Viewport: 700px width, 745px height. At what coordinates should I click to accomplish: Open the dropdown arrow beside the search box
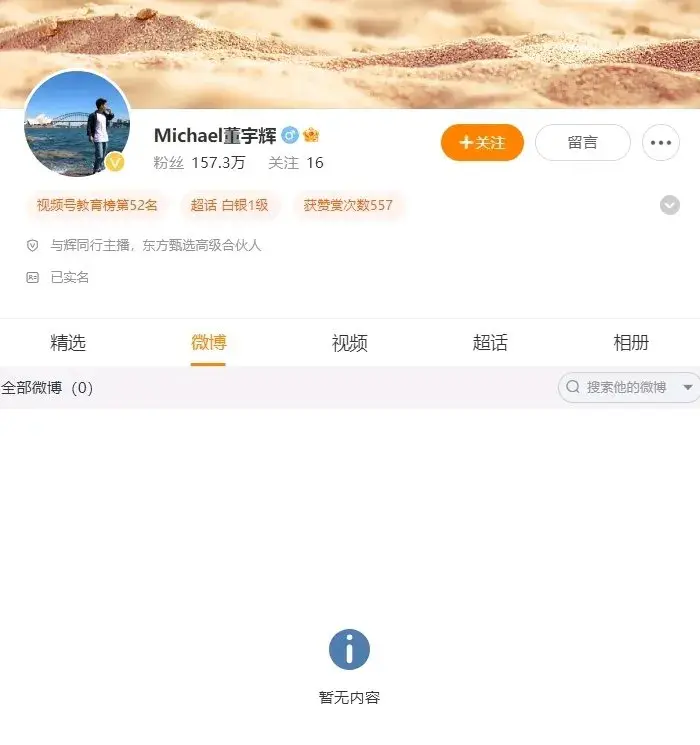[x=688, y=387]
